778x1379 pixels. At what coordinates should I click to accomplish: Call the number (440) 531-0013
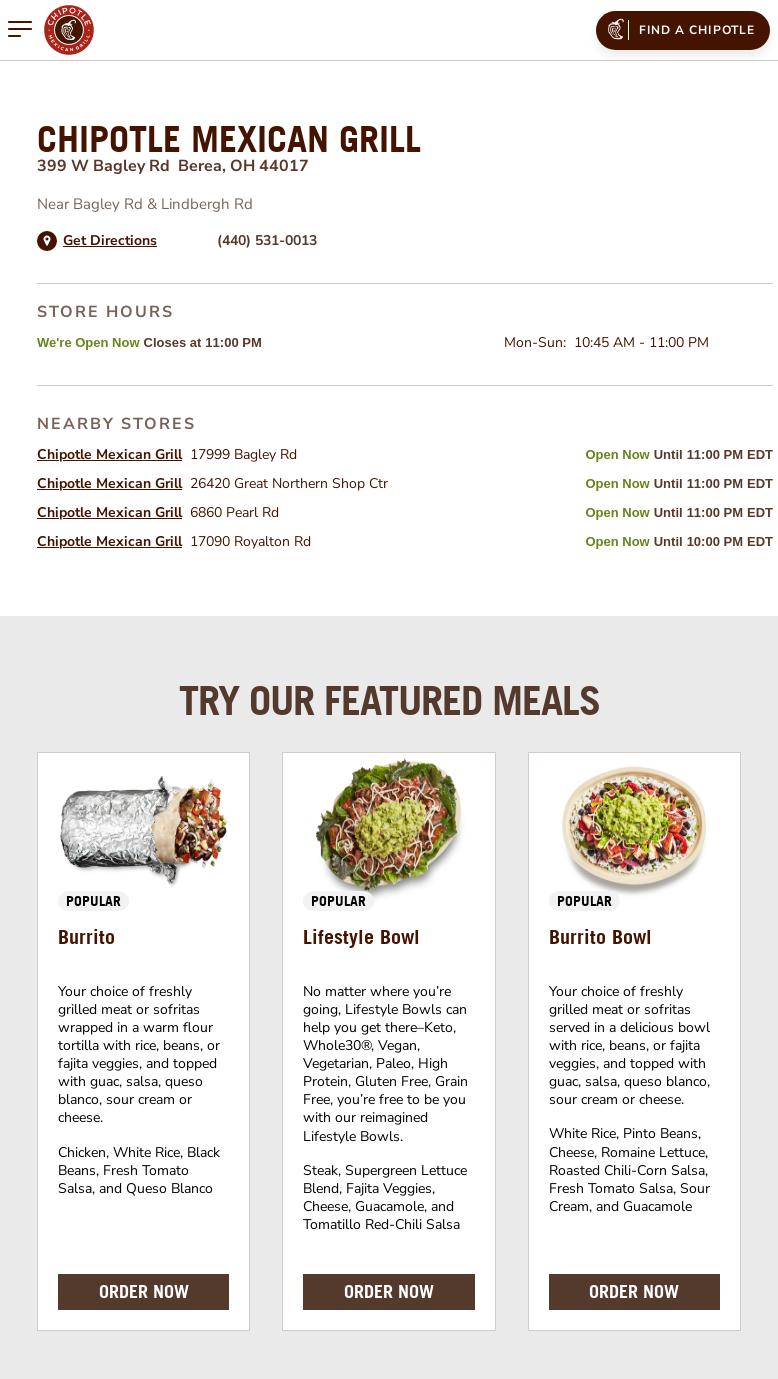pos(267,240)
